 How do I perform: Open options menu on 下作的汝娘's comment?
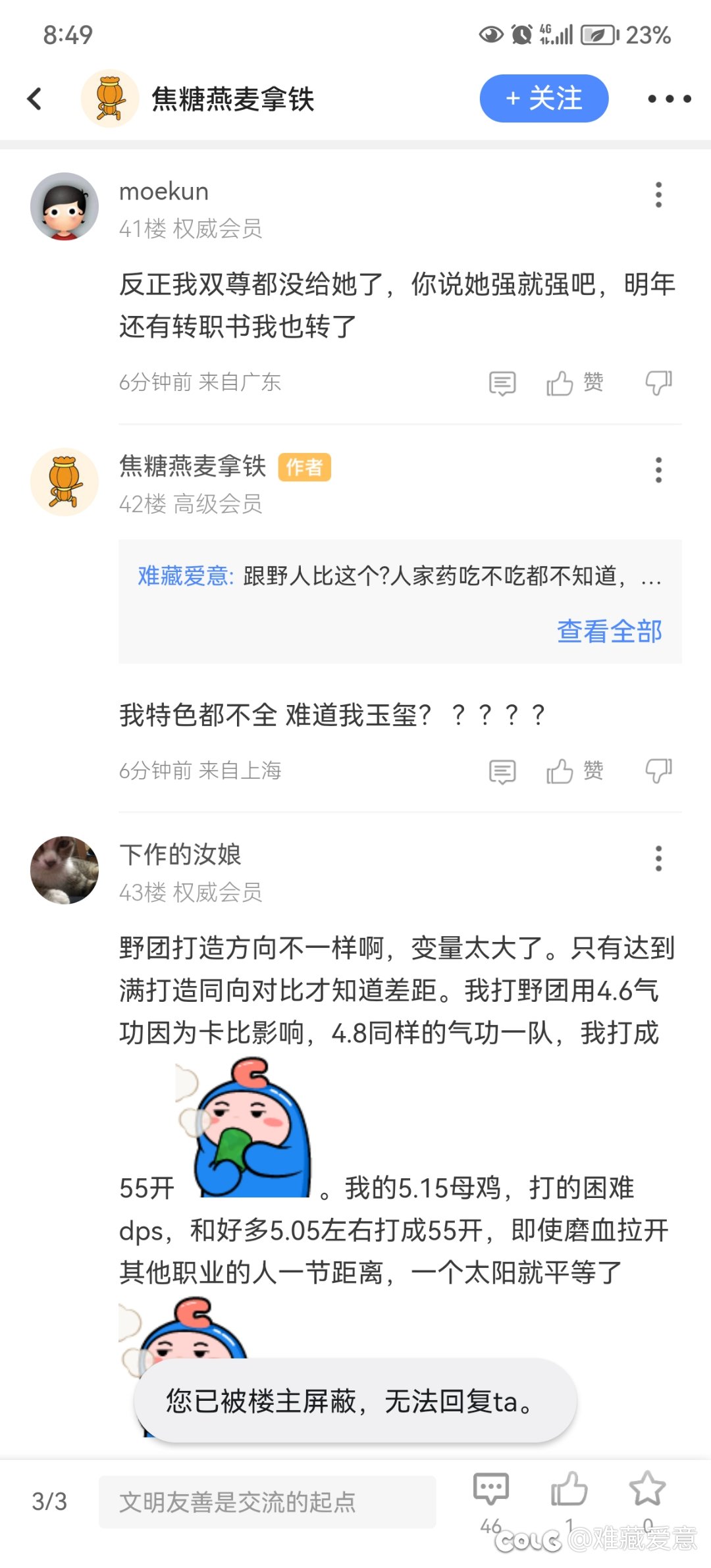tap(658, 859)
